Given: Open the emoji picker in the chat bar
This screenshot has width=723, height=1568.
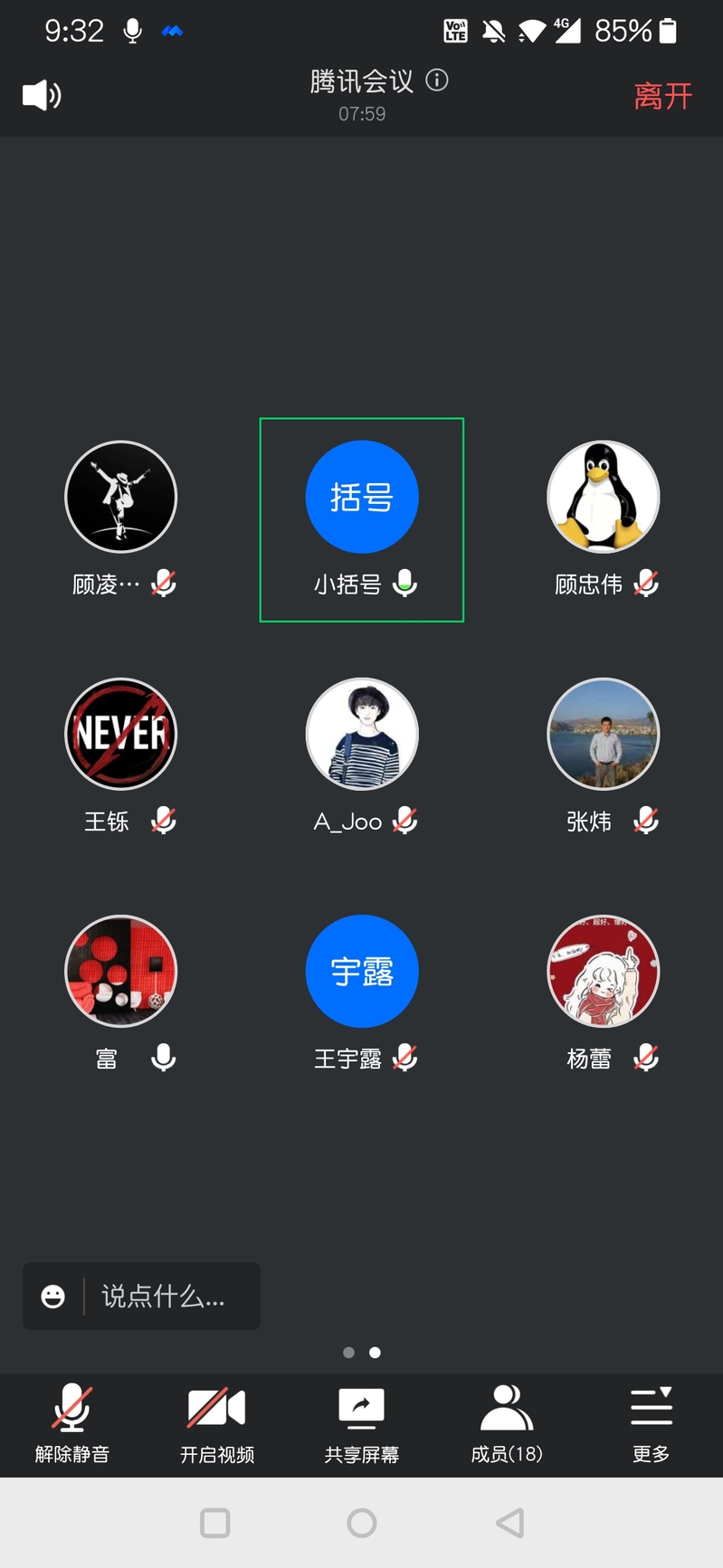Looking at the screenshot, I should click(x=53, y=1297).
